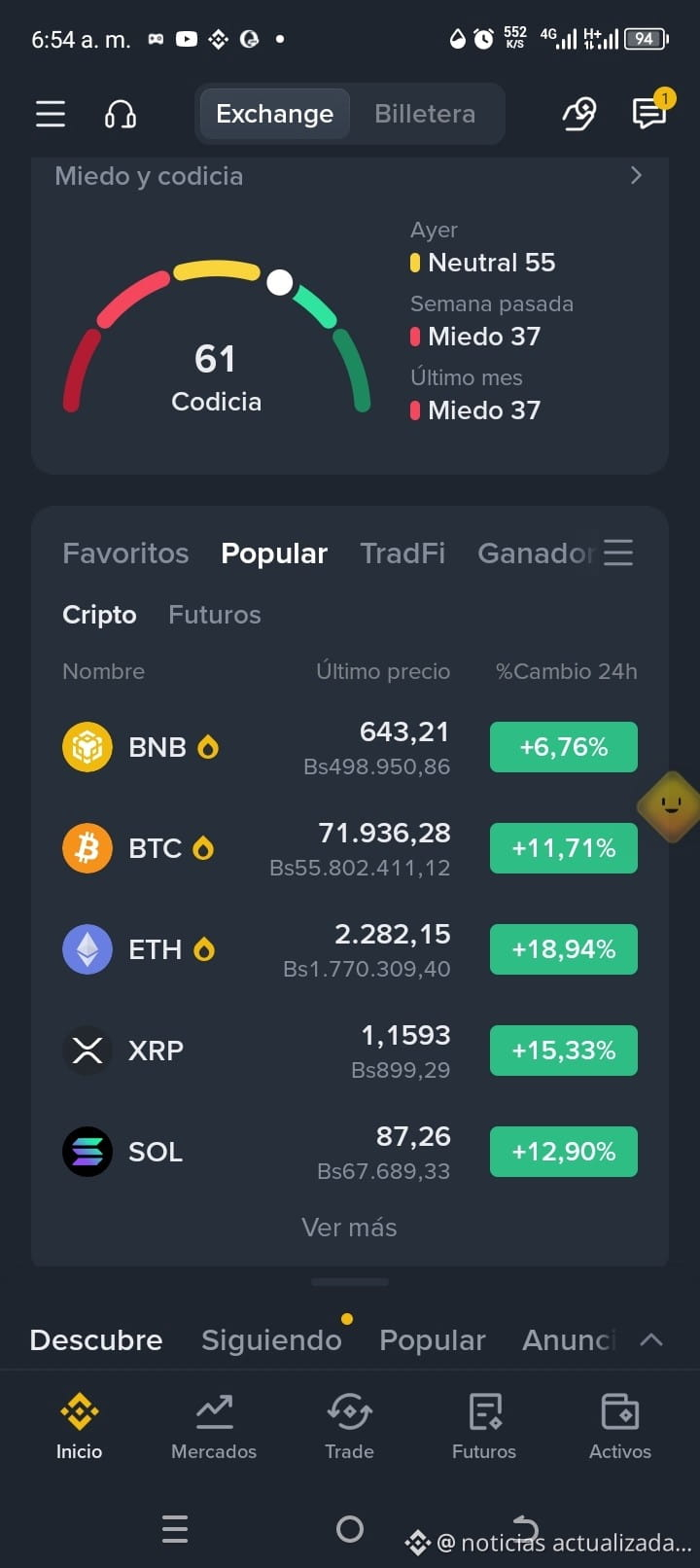
Task: Switch to Billetera mode
Action: coord(425,114)
